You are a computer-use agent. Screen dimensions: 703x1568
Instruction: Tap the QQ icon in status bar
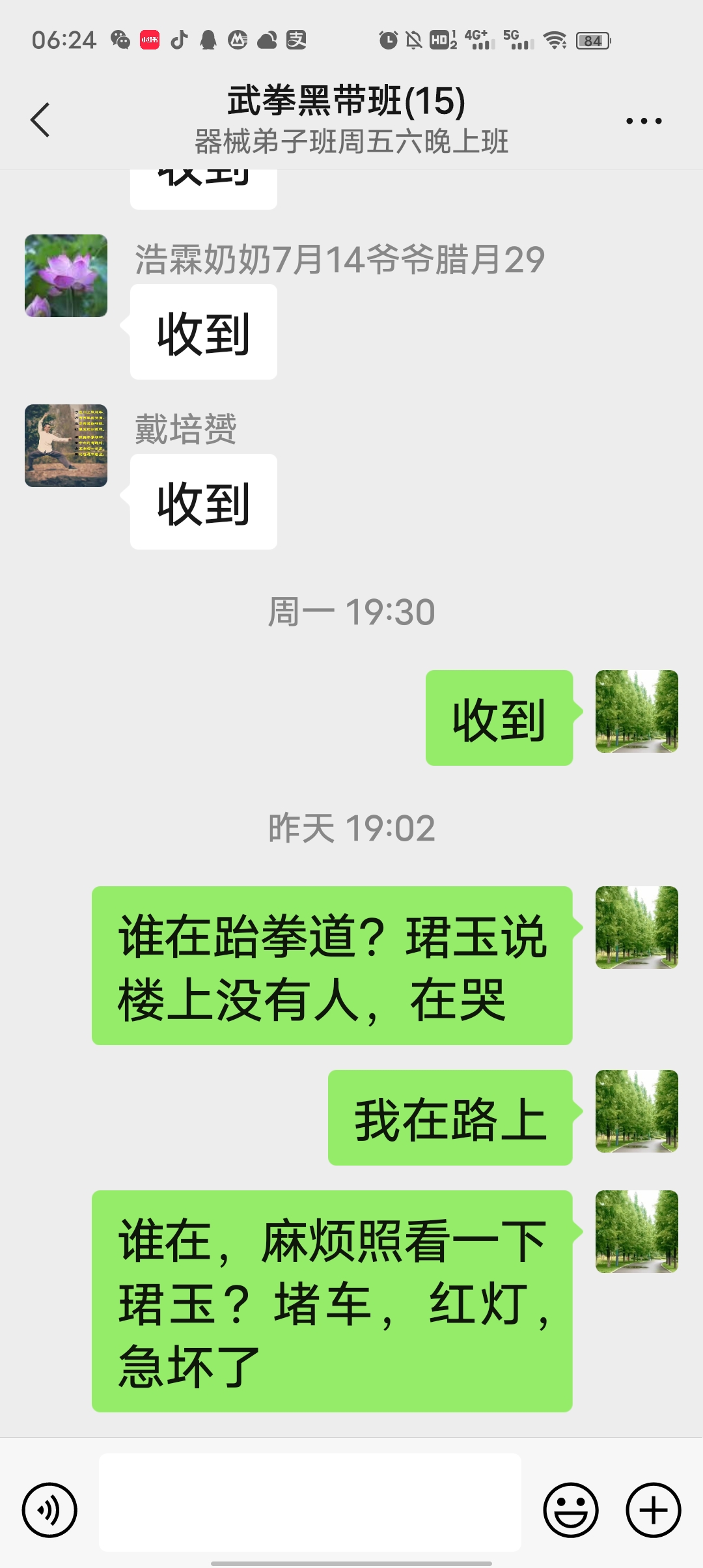(x=208, y=40)
